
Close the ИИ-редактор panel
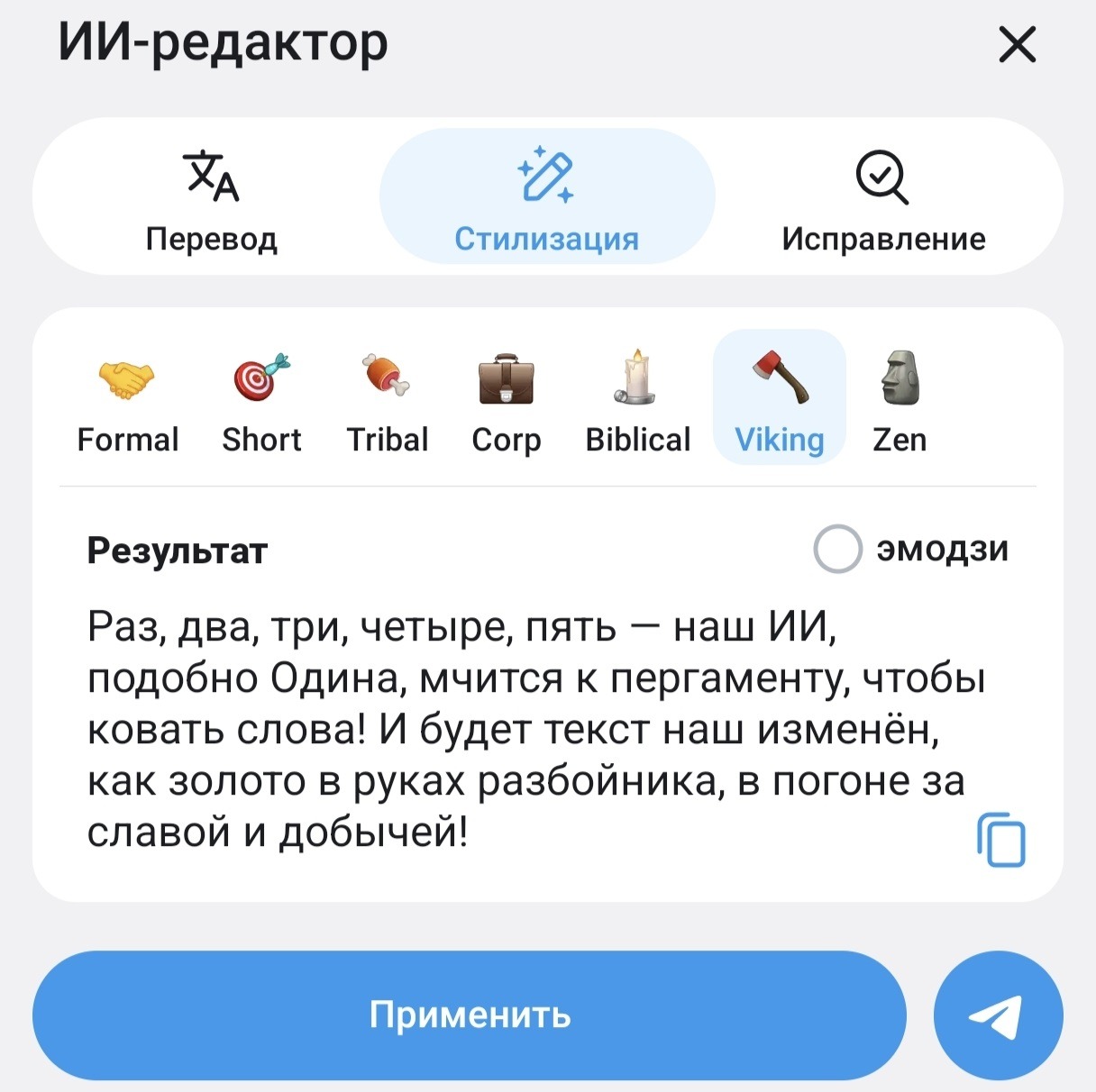pos(1018,44)
